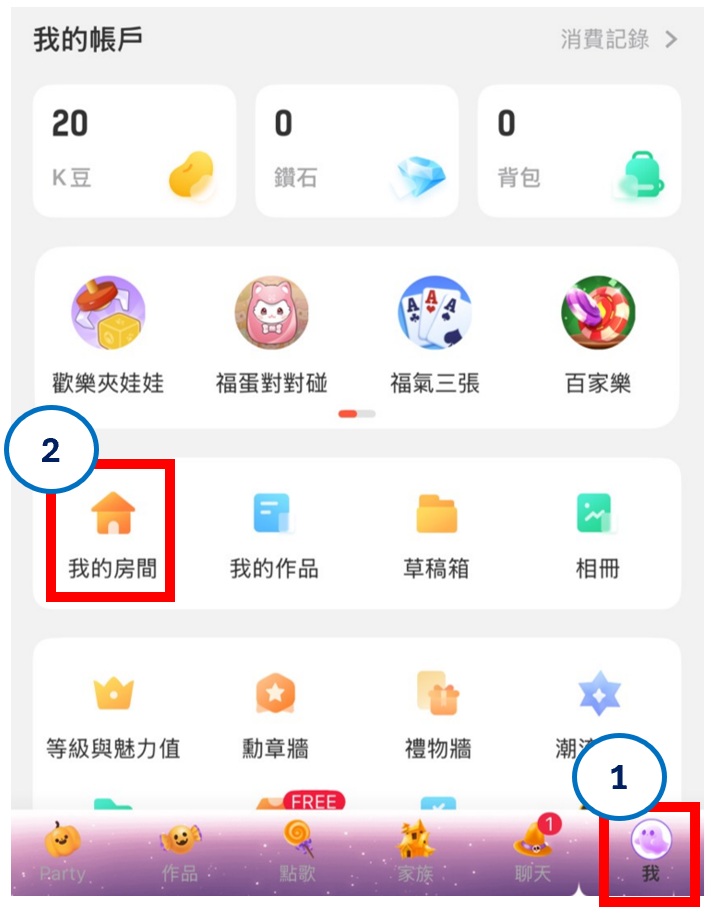The image size is (712, 915).
Task: Switch to the 點歌 tab
Action: coord(297,854)
